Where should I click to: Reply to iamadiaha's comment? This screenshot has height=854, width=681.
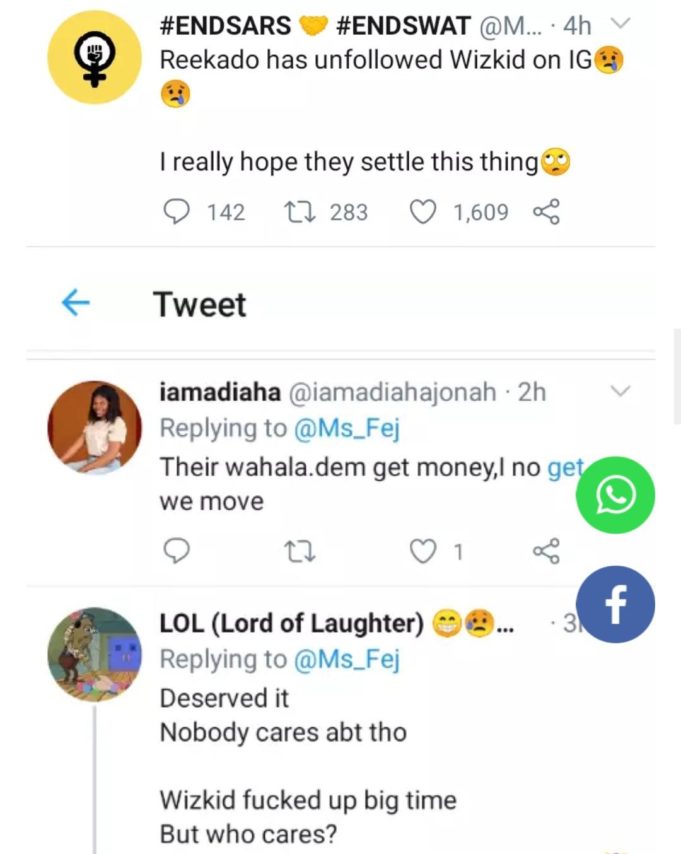click(176, 551)
